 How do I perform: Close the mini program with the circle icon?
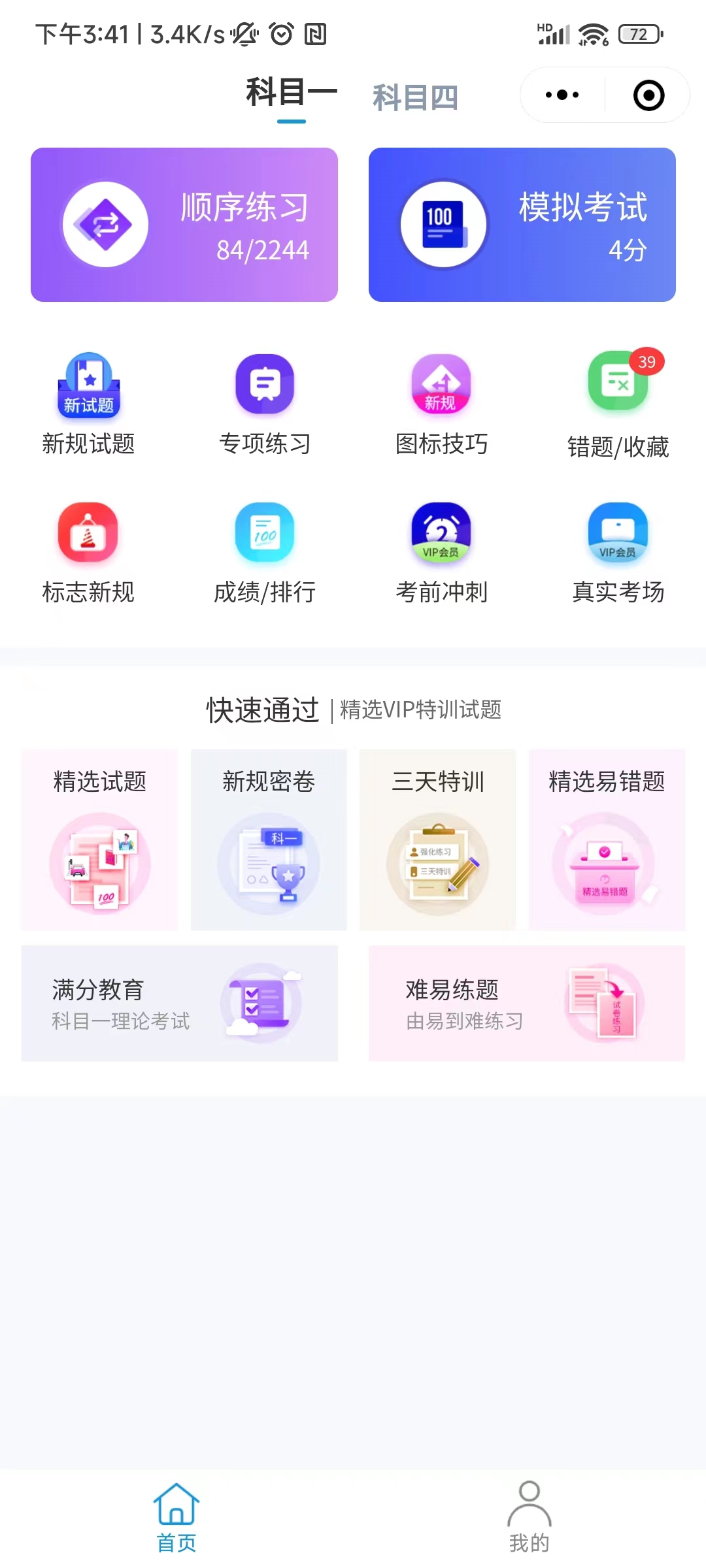648,95
